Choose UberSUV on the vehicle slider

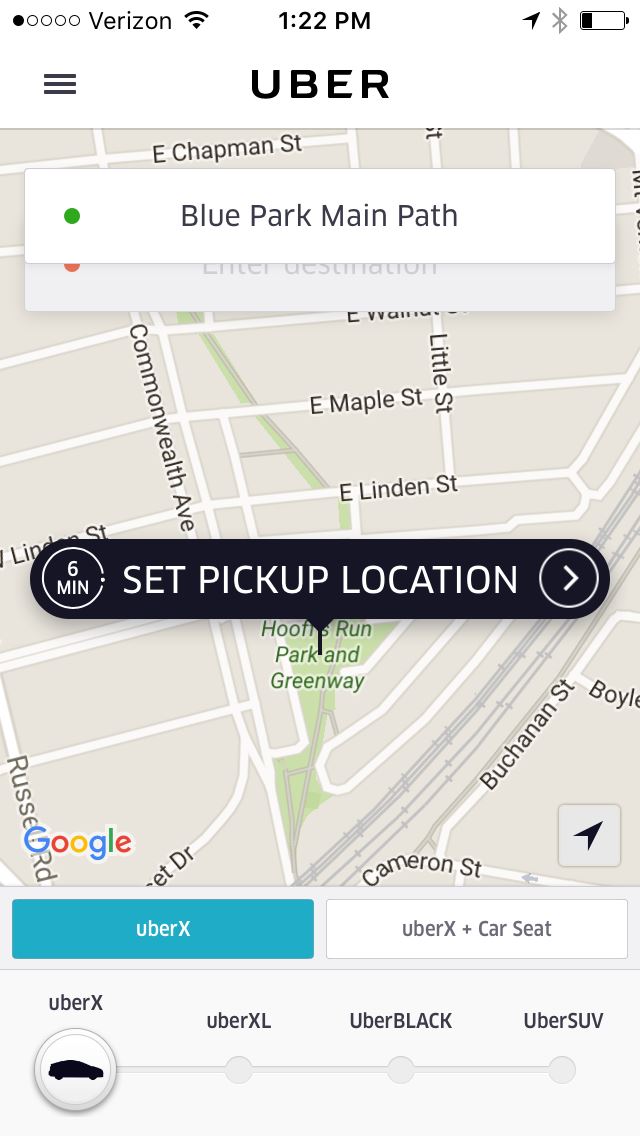coord(562,1069)
